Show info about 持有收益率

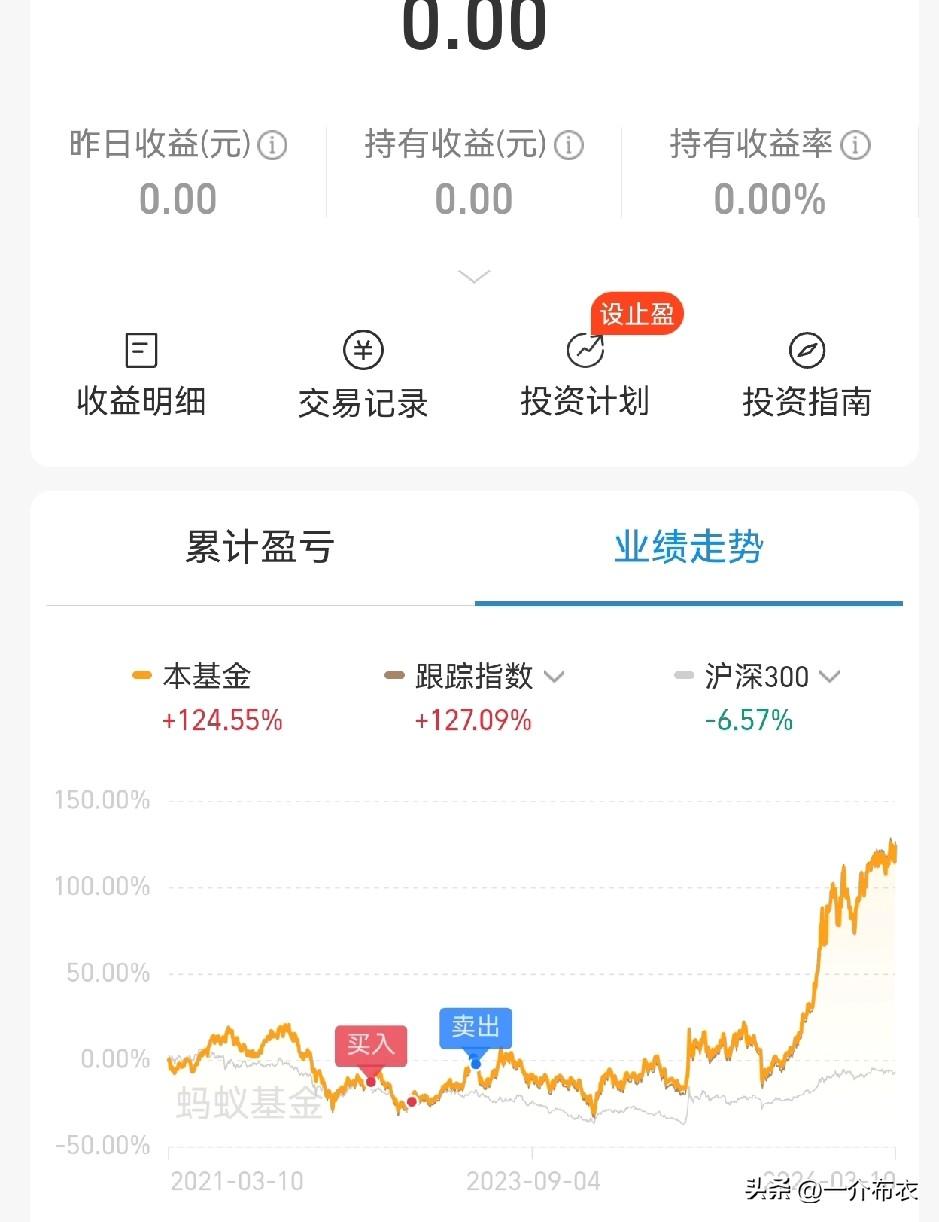click(855, 146)
